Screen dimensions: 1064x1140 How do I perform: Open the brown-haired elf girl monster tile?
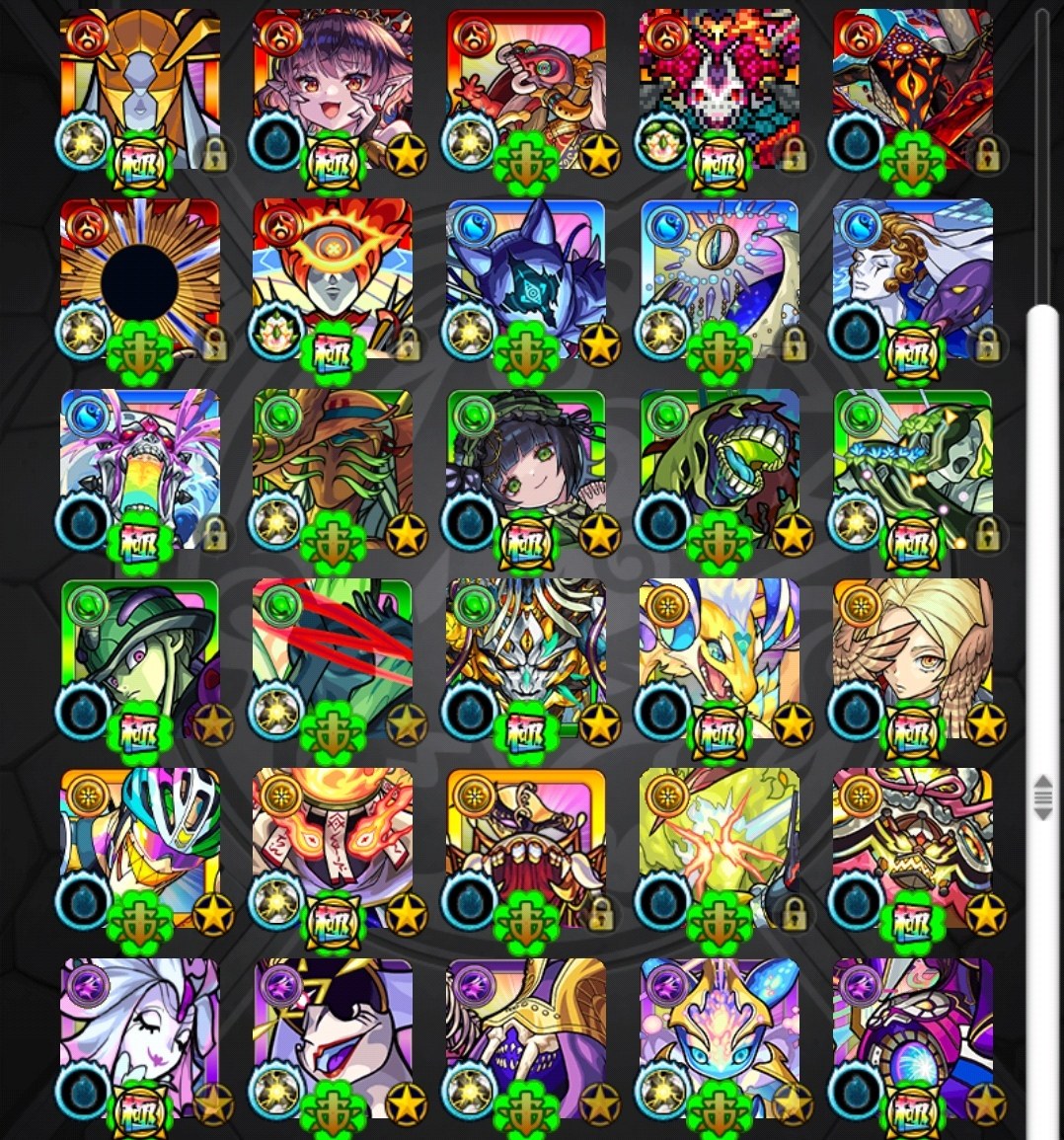tap(333, 90)
